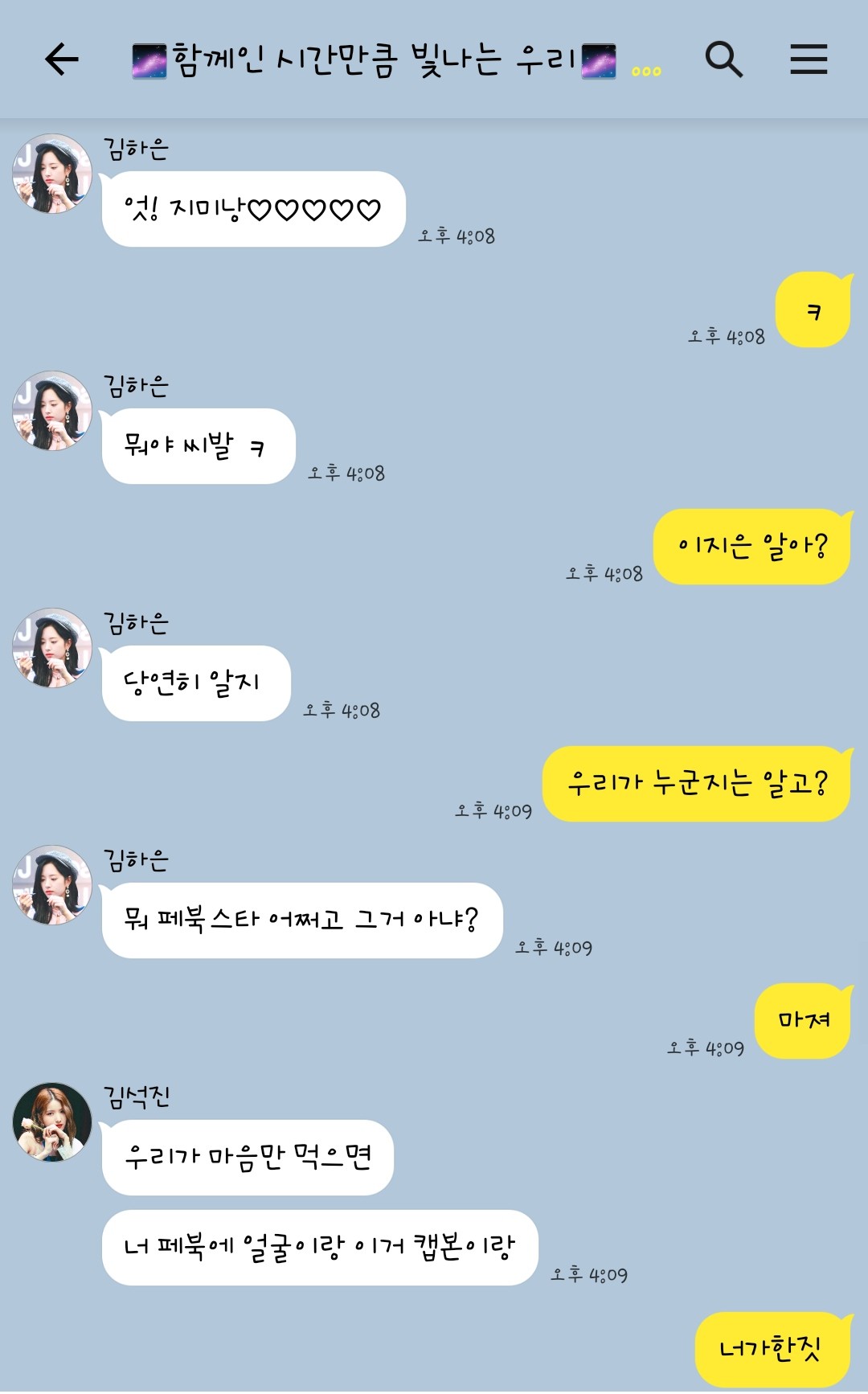Open 김석진's profile picture
Image resolution: width=868 pixels, height=1394 pixels.
pos(52,1121)
